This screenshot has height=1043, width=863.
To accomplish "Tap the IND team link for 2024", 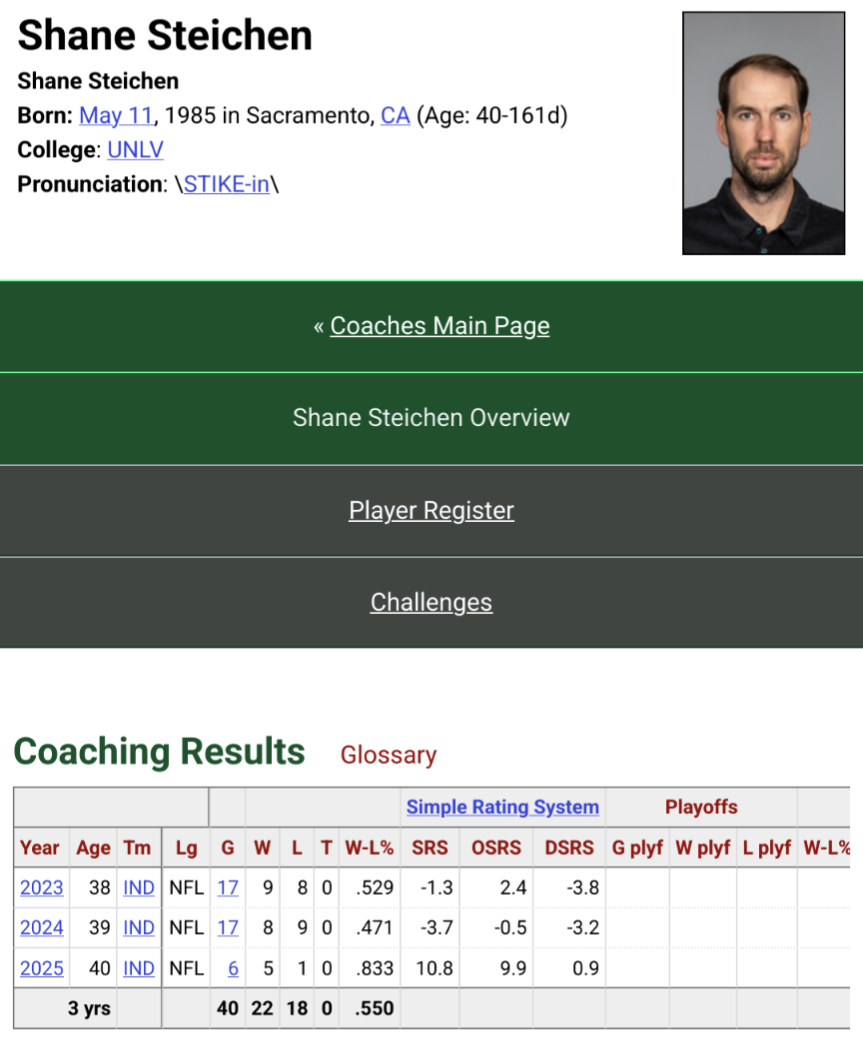I will coord(138,928).
